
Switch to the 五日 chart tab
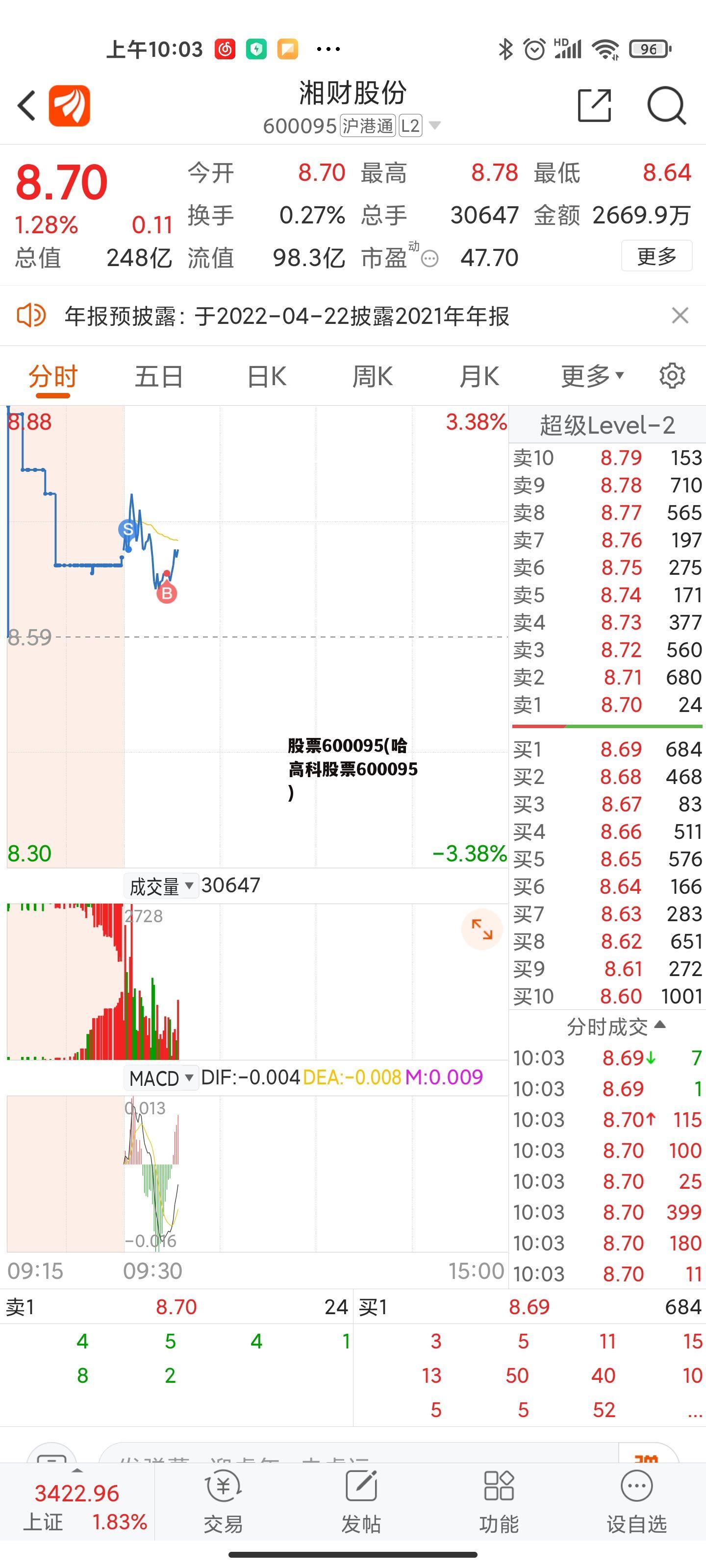click(159, 376)
